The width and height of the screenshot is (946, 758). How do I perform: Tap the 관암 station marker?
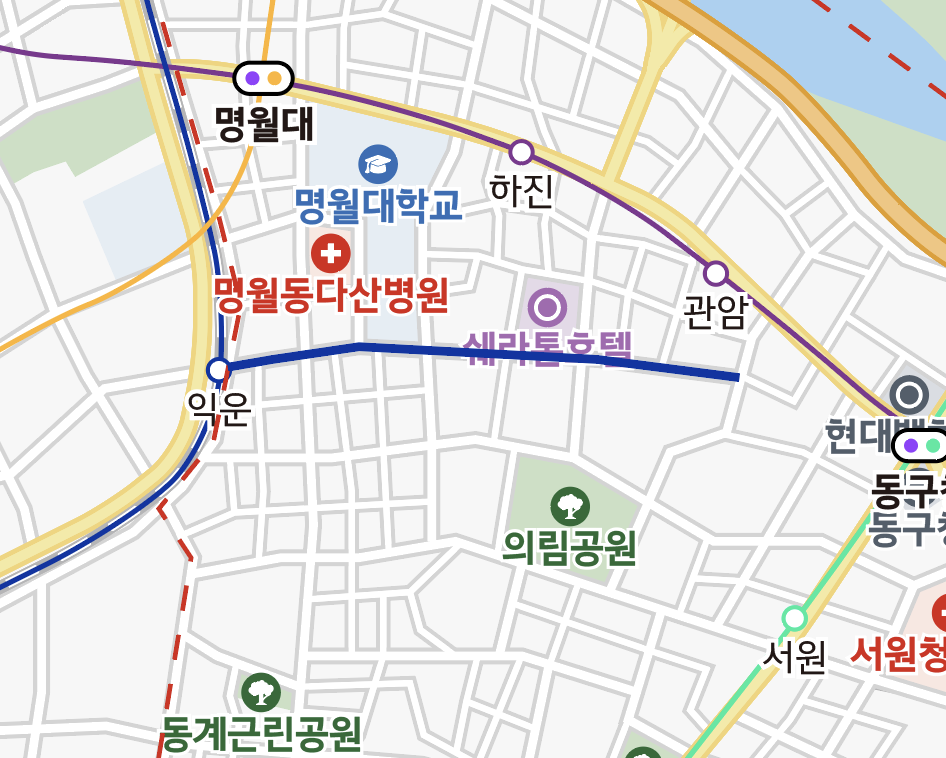tap(715, 273)
